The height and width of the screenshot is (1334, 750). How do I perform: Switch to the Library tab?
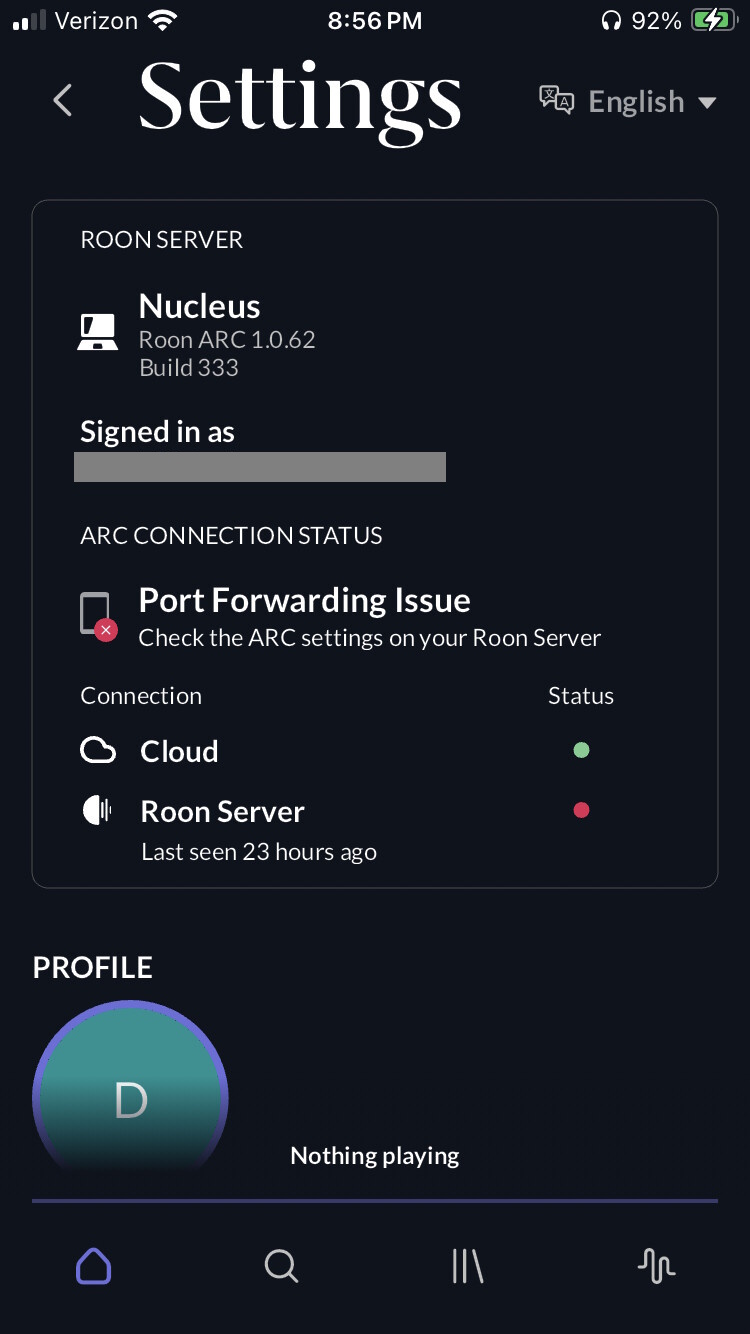click(x=468, y=1267)
